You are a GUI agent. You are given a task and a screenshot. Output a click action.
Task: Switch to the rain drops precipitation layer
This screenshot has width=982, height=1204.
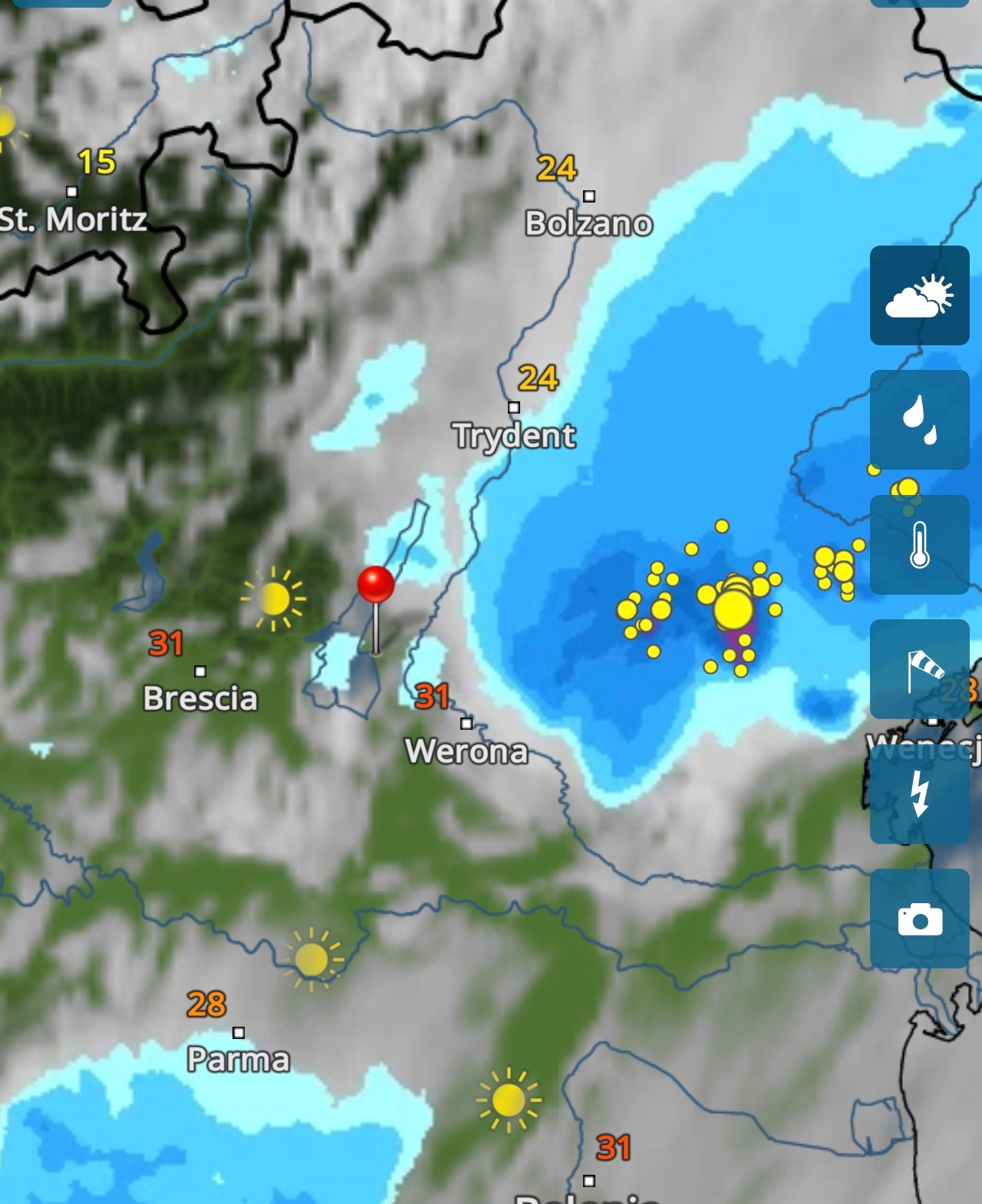point(919,420)
